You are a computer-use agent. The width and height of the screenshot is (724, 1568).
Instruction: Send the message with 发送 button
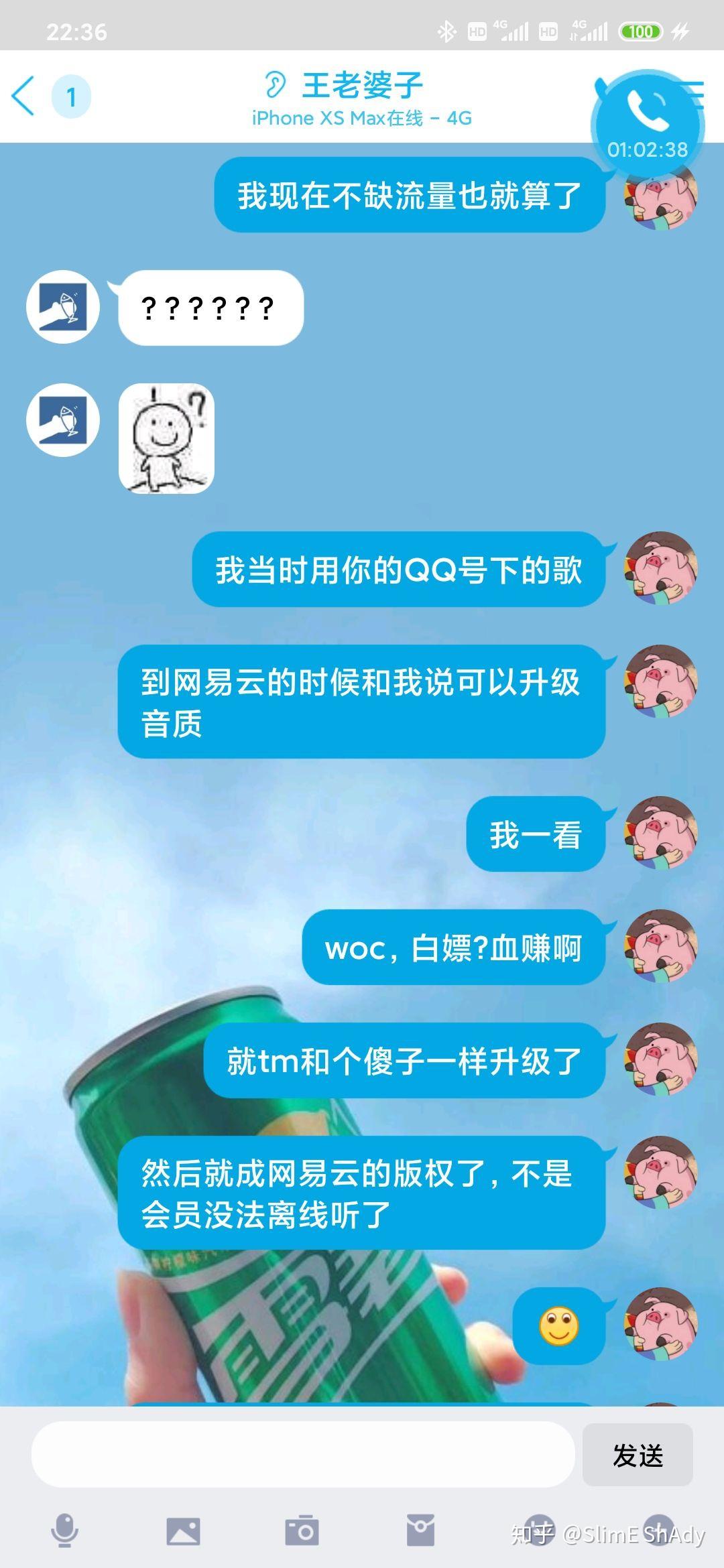pos(637,1455)
